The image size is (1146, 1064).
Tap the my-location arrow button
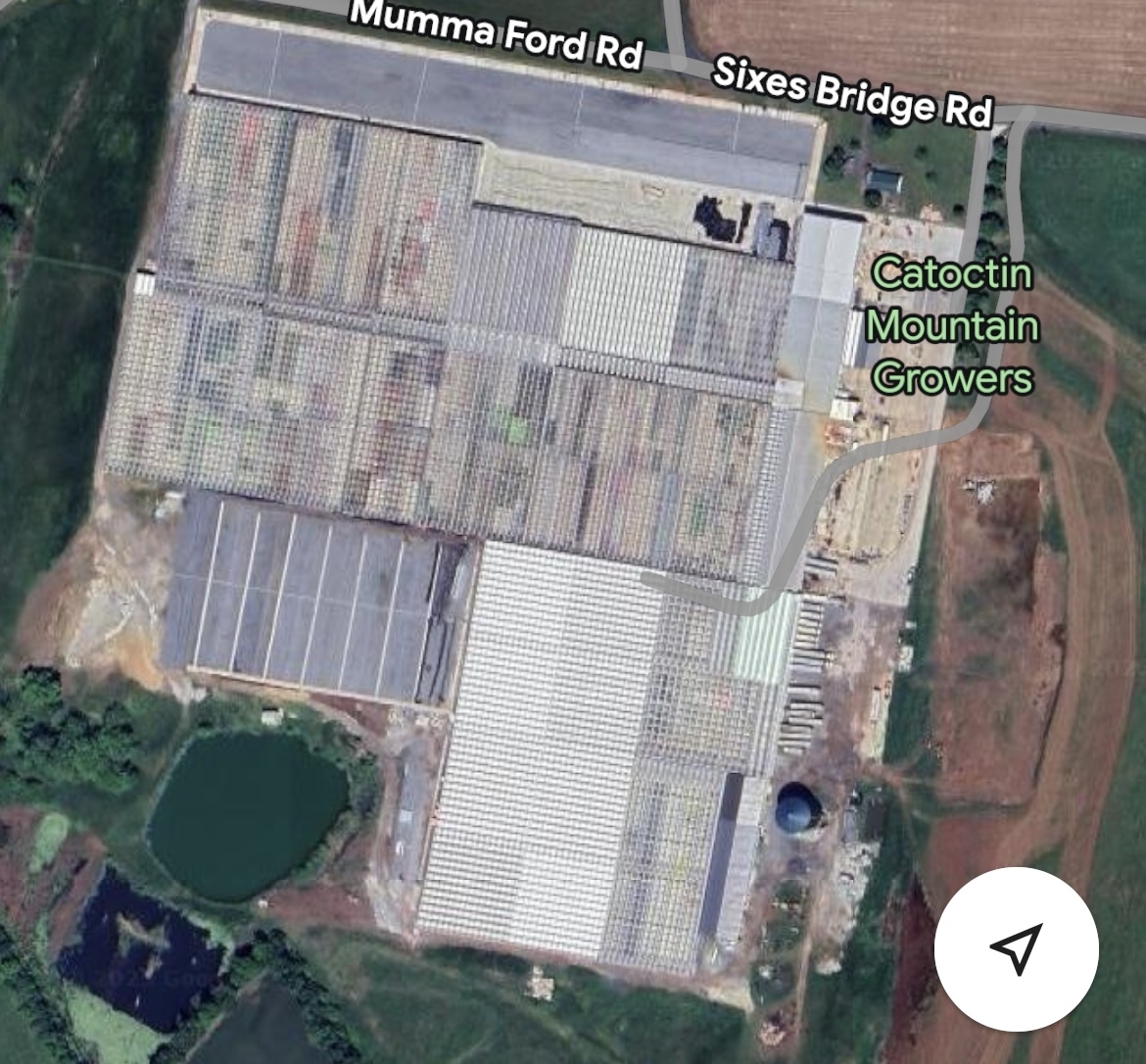pos(1016,948)
